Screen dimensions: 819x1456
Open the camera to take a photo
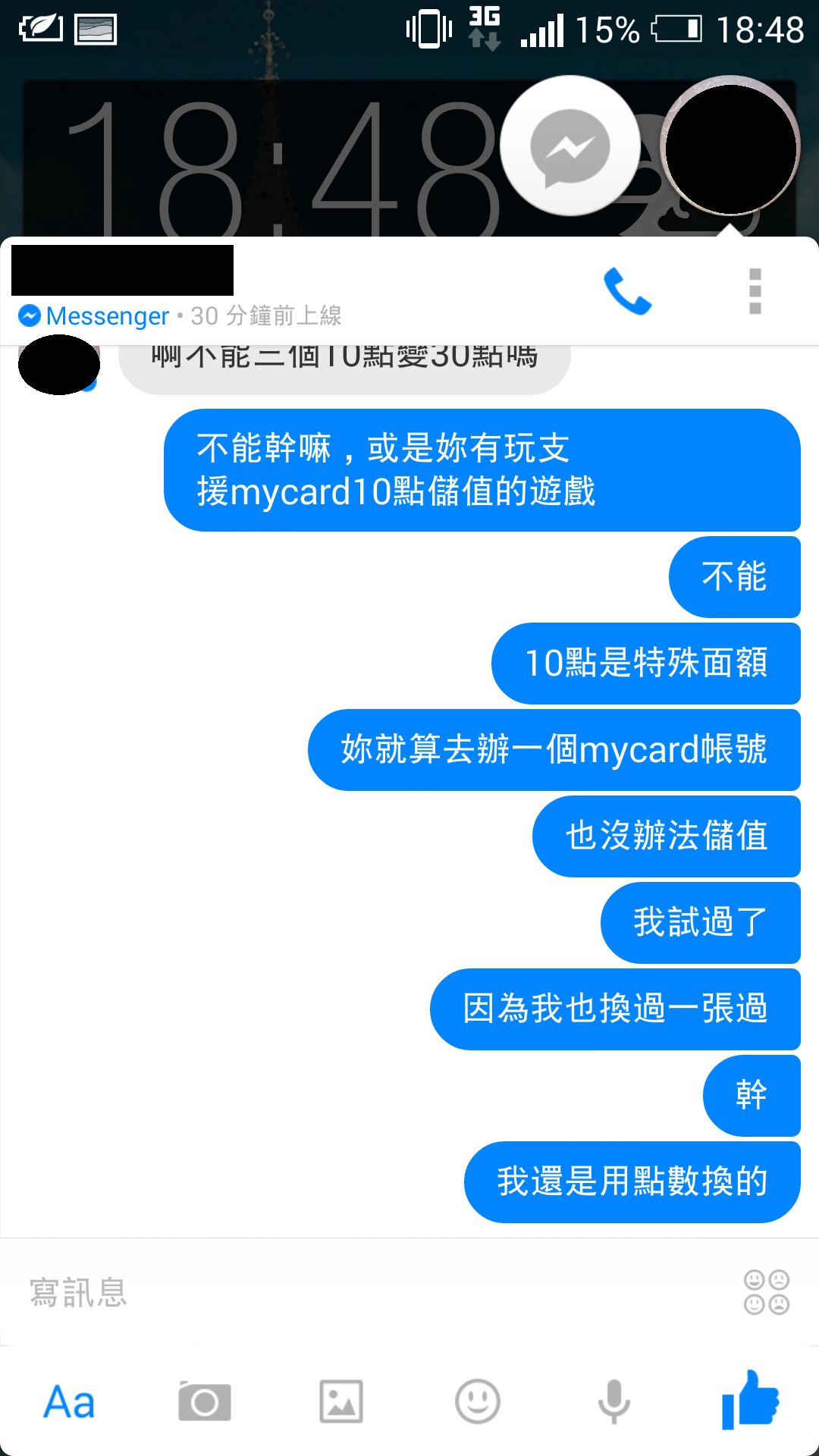pyautogui.click(x=205, y=1401)
